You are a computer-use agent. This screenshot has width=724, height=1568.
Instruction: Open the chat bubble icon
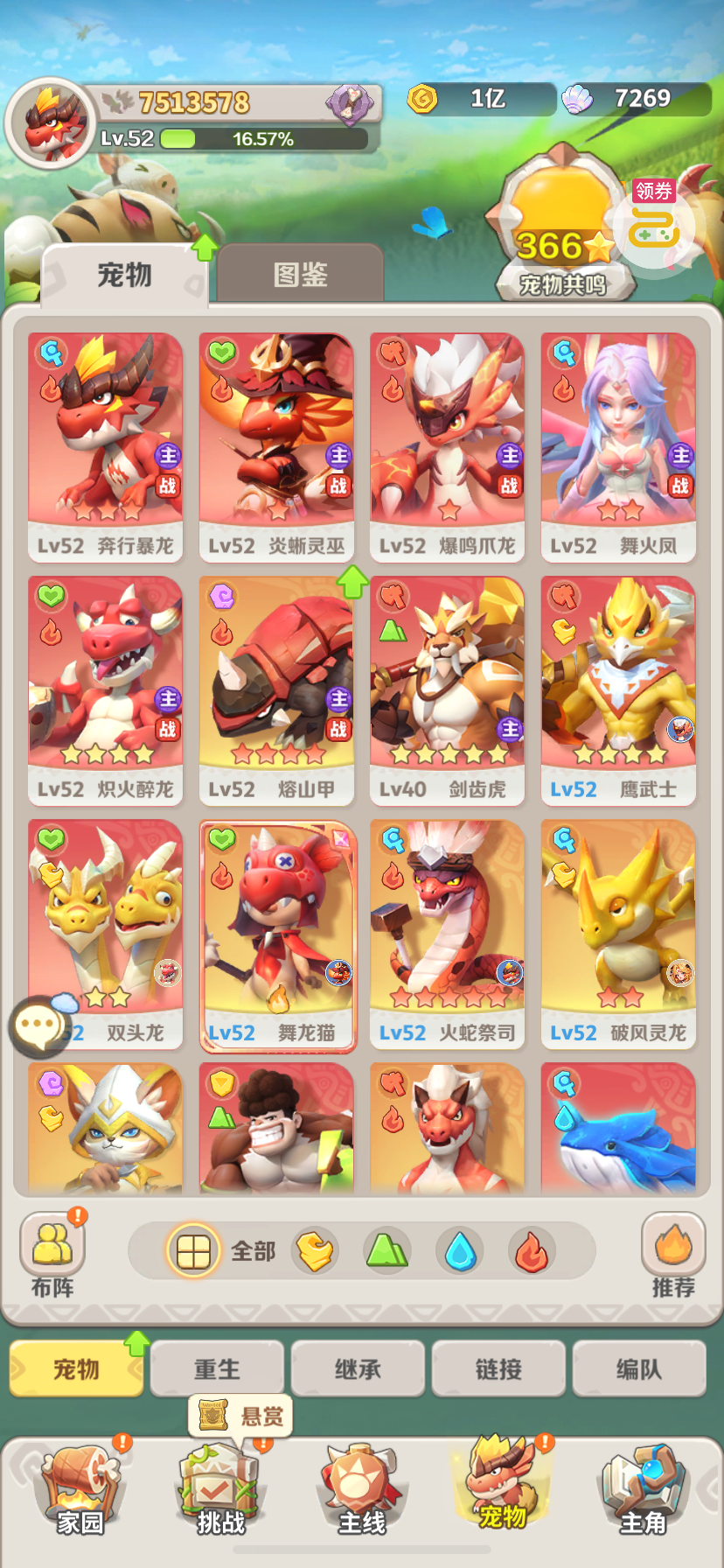pyautogui.click(x=38, y=1025)
